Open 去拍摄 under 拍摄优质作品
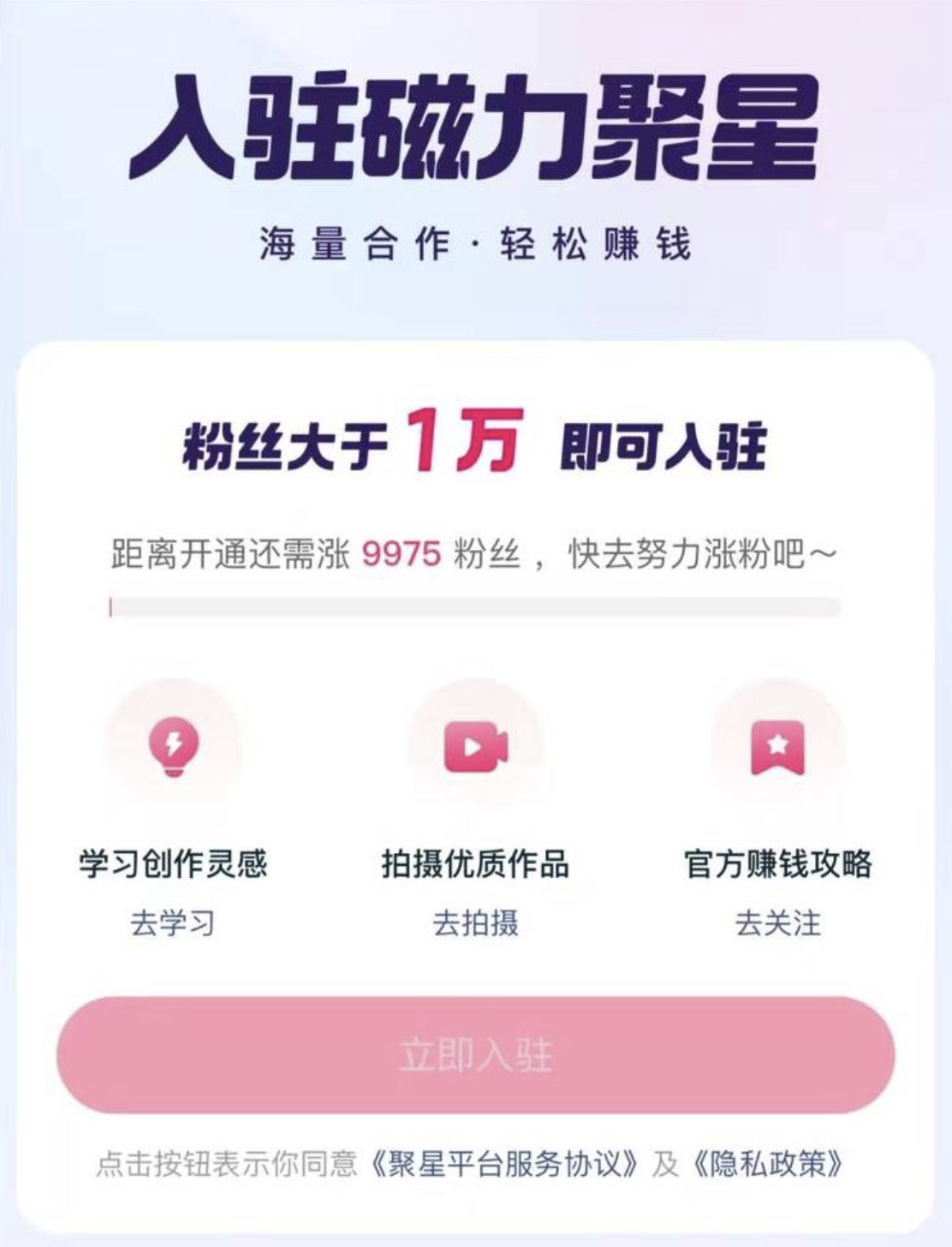The image size is (952, 1247). pyautogui.click(x=475, y=923)
